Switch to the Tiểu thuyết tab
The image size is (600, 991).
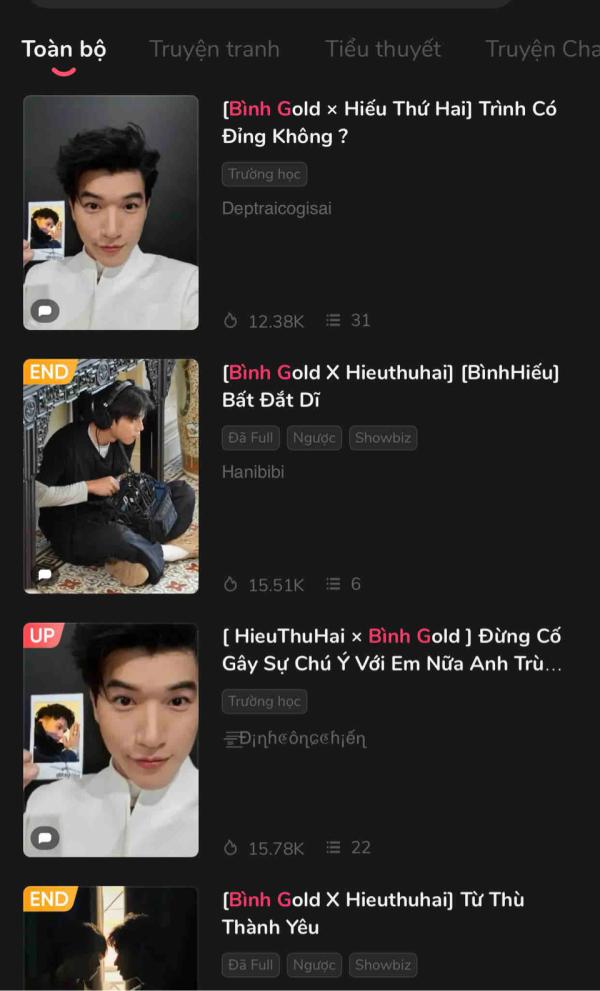click(x=382, y=49)
